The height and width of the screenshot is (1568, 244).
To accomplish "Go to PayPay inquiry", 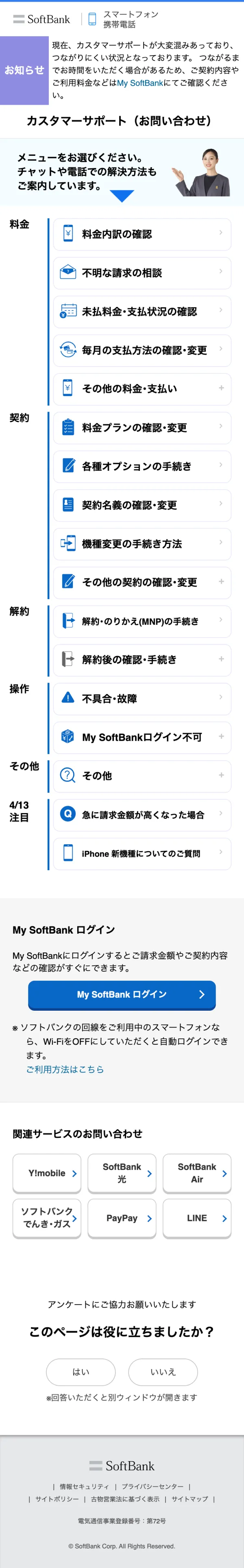I will pyautogui.click(x=122, y=1218).
